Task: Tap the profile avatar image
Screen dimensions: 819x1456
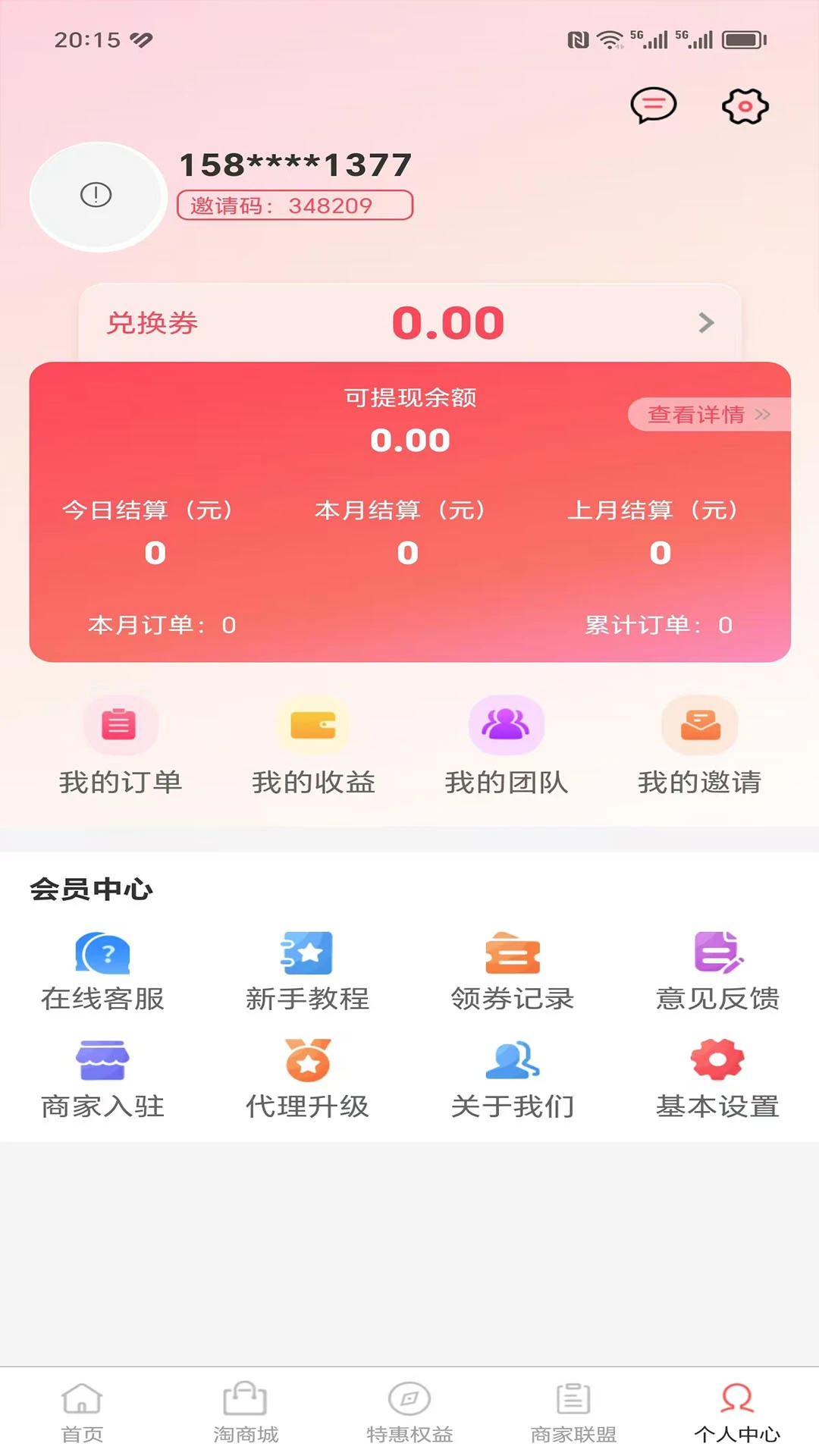Action: [x=96, y=196]
